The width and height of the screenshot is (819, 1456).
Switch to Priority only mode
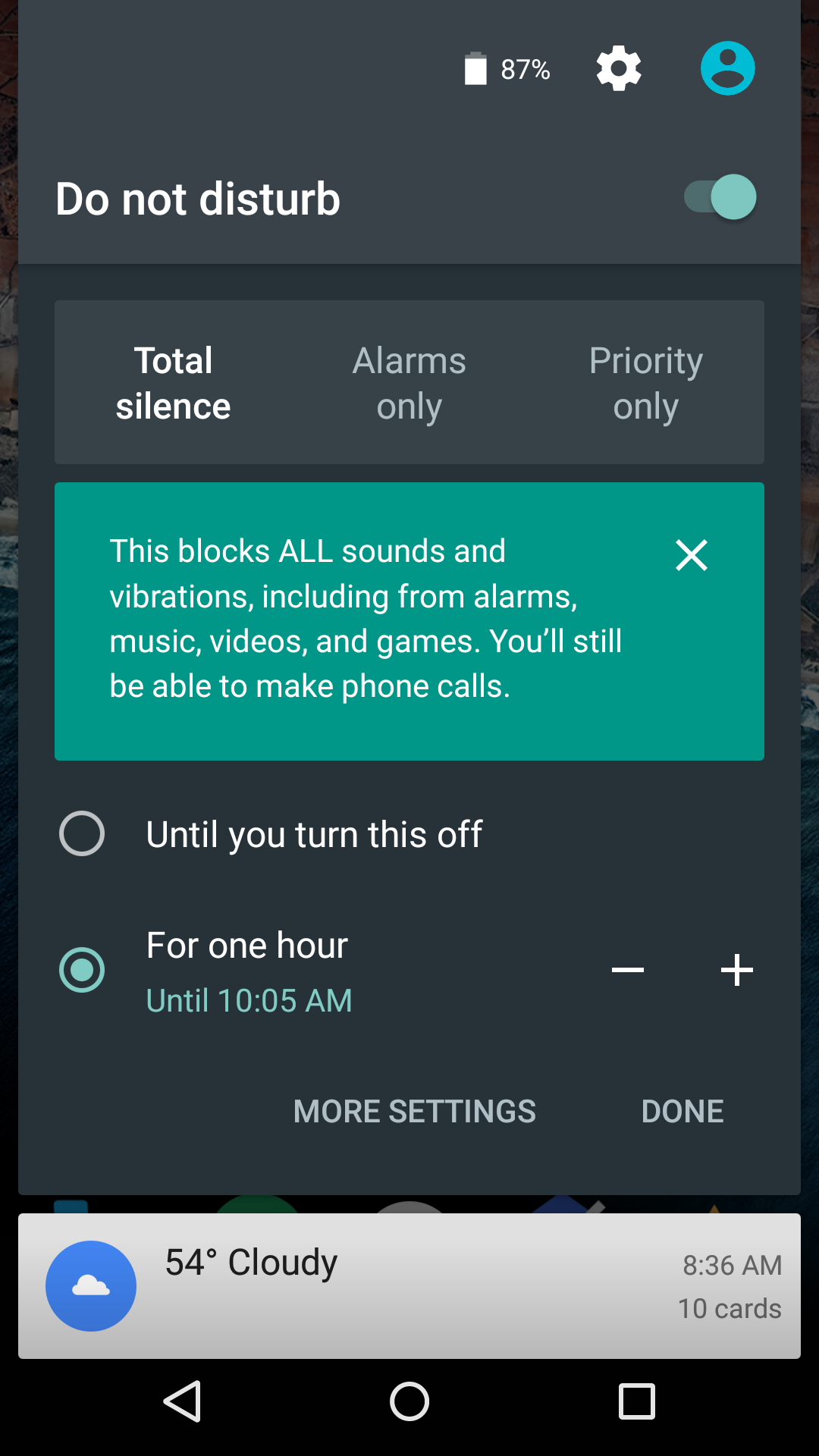tap(645, 383)
